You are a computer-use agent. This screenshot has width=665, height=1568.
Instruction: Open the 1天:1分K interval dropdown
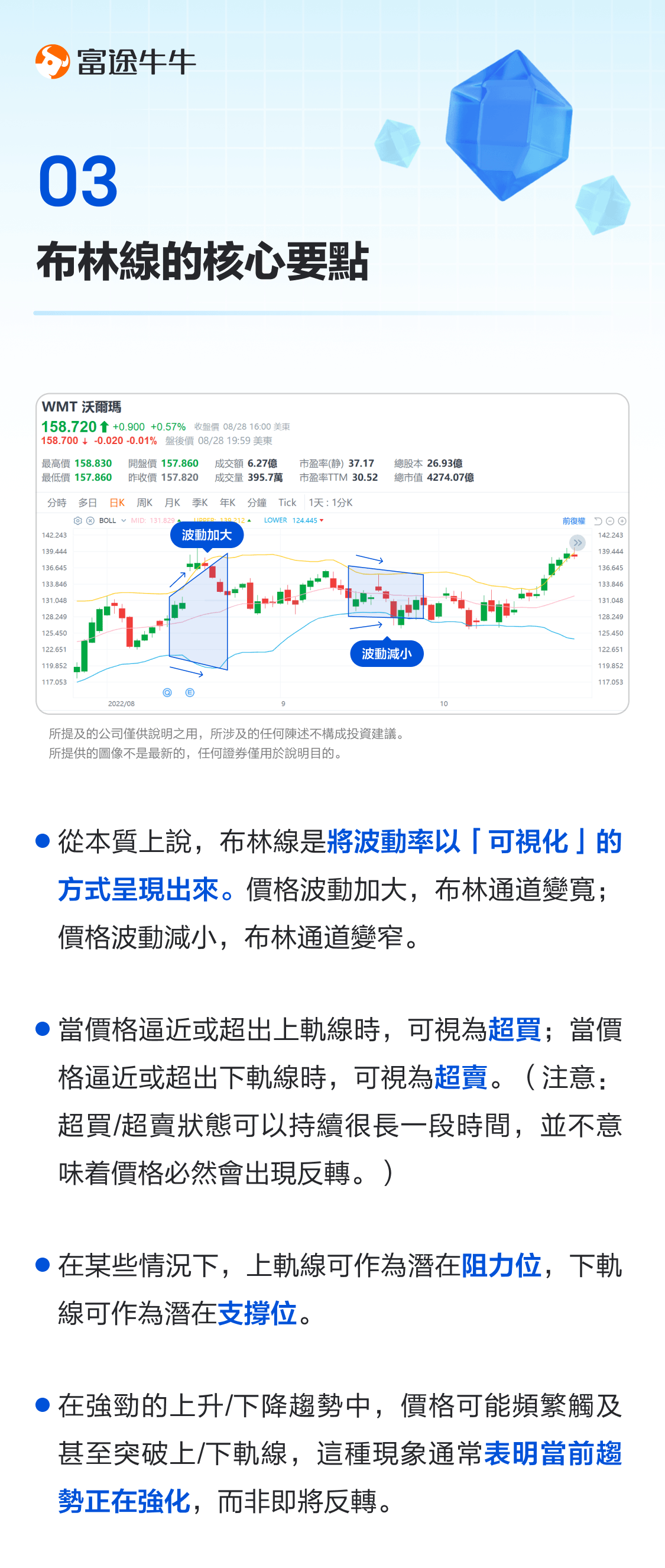(332, 503)
